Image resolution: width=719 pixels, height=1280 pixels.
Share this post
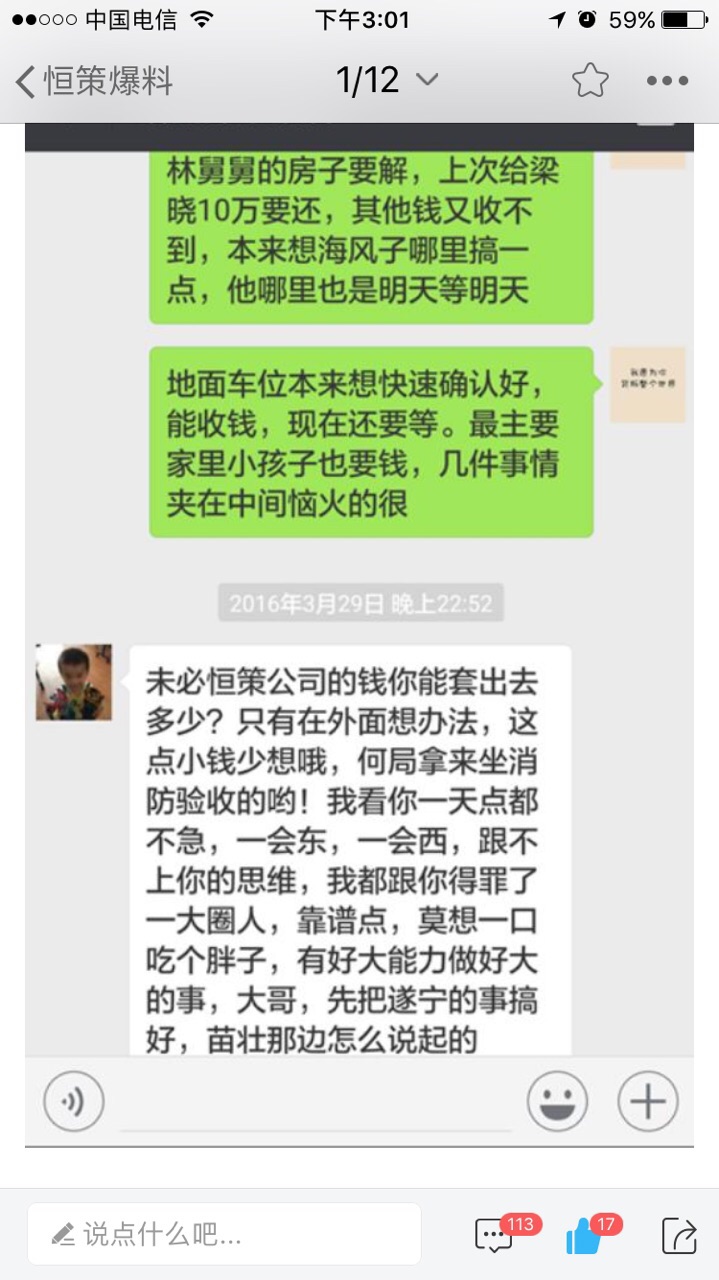(679, 1236)
